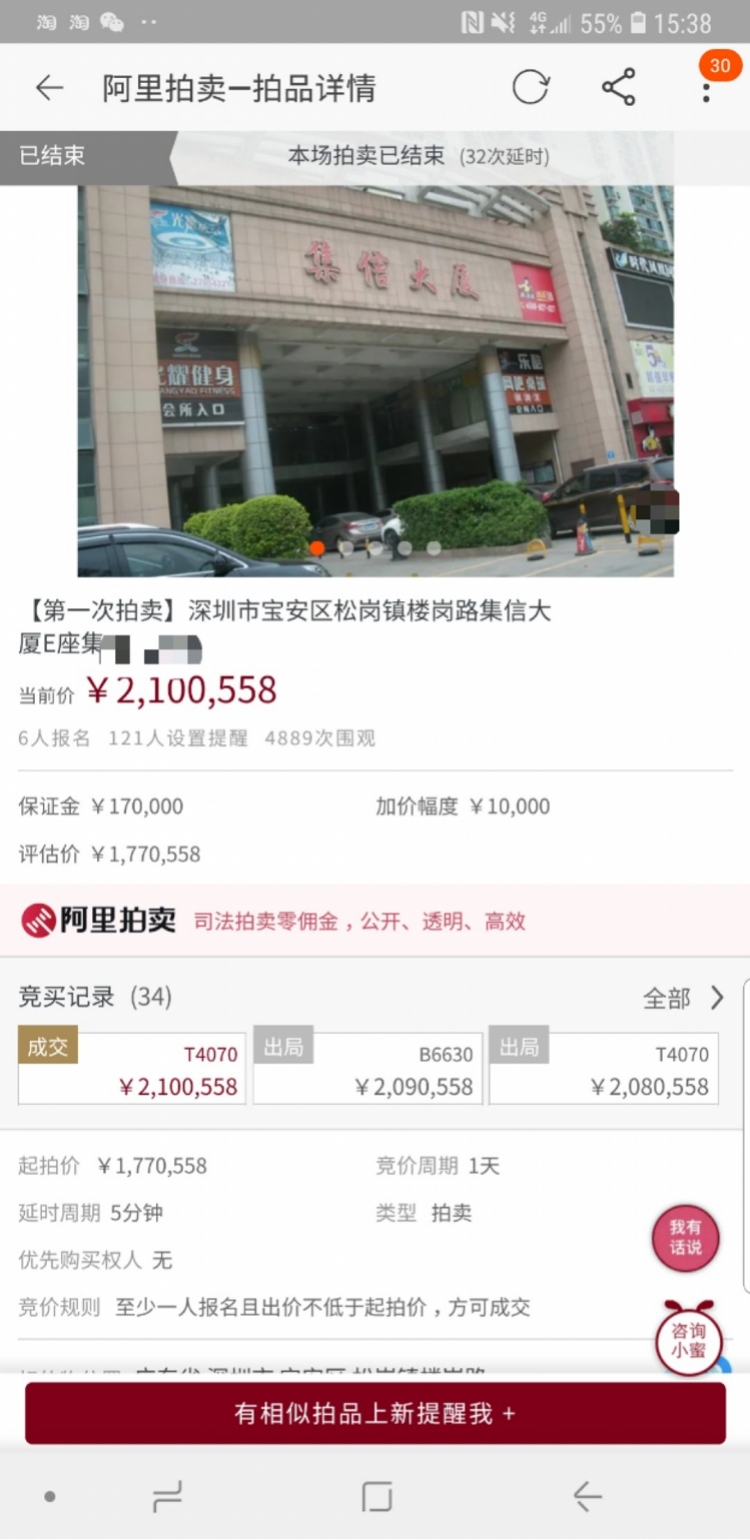Tap the system back button

pos(587,1497)
